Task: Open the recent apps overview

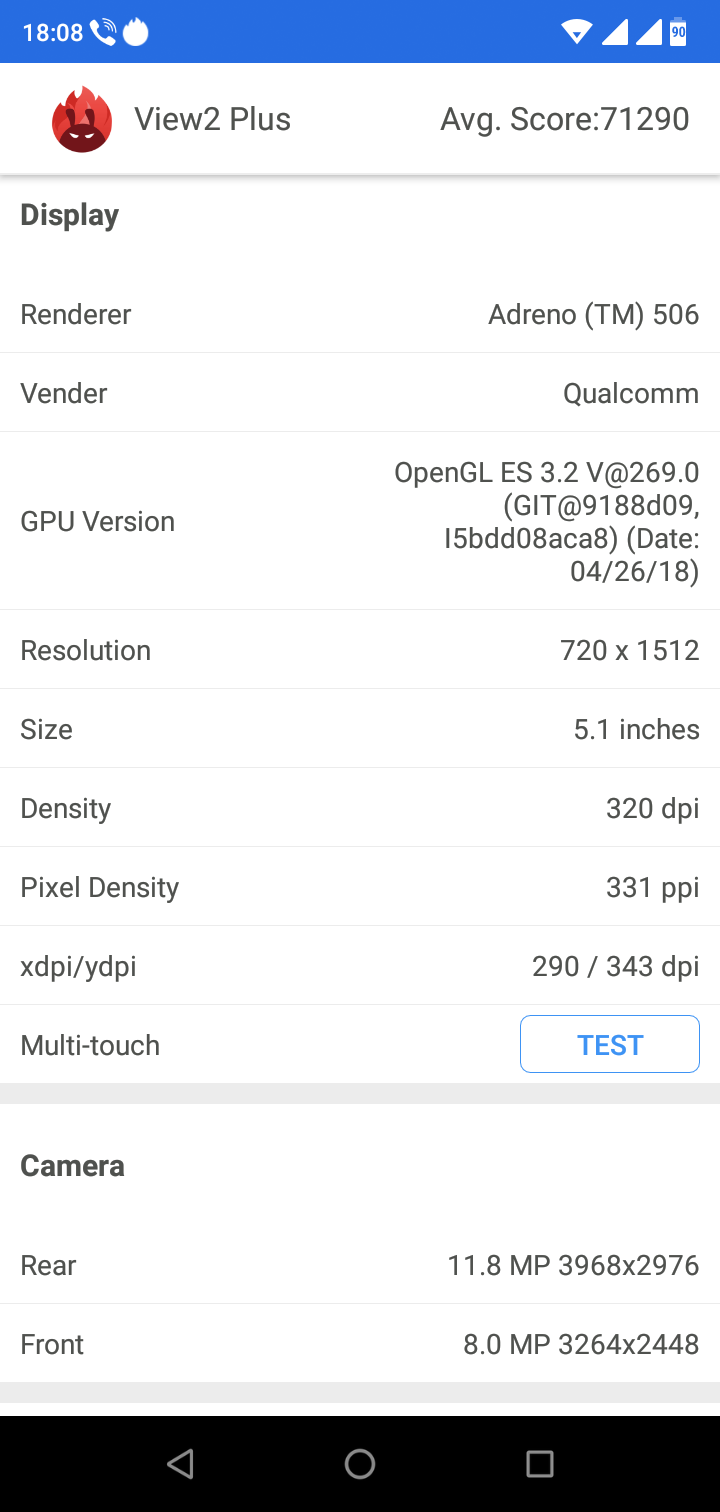Action: (540, 1464)
